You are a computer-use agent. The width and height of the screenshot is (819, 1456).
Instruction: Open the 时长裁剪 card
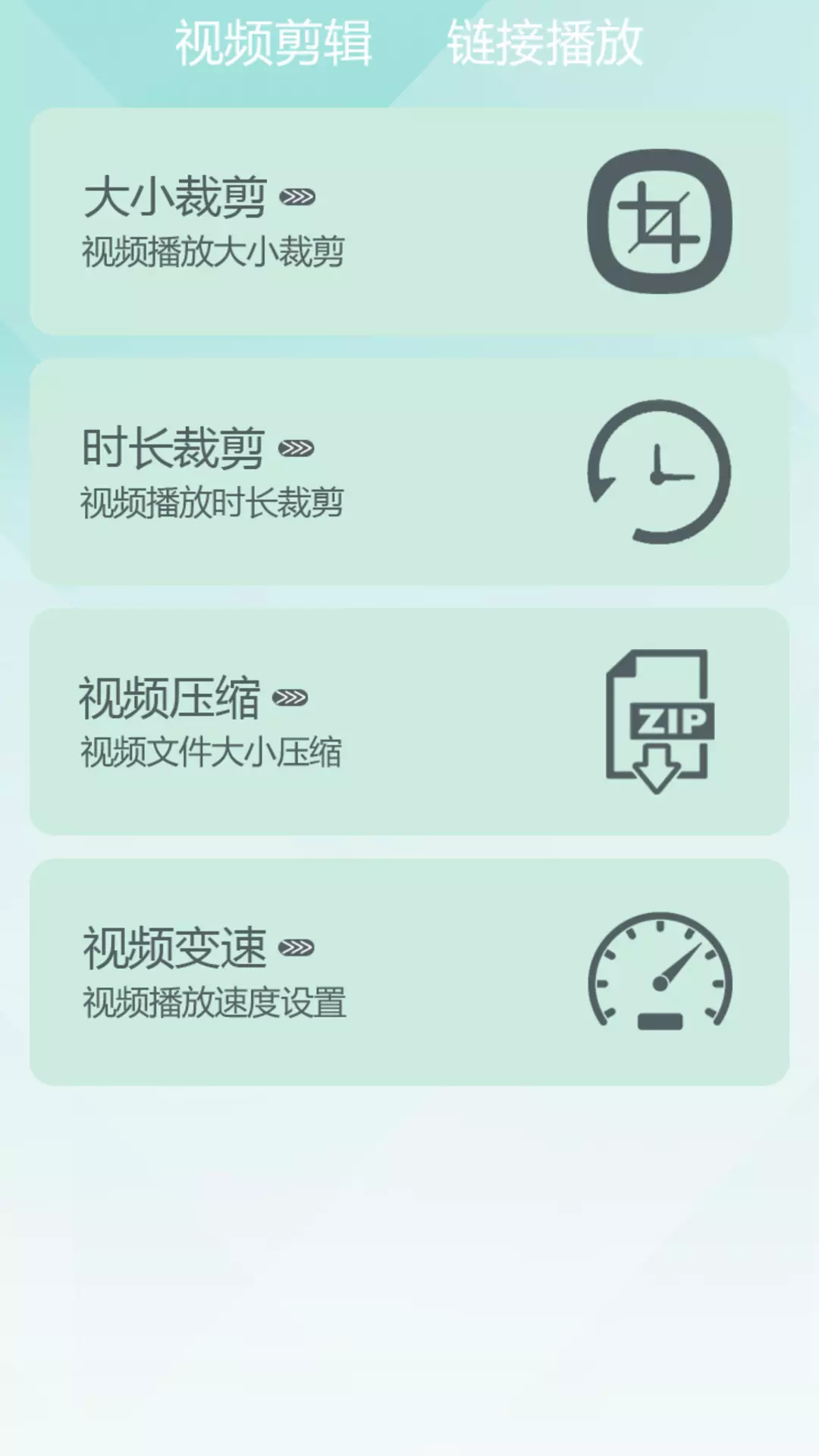(409, 472)
